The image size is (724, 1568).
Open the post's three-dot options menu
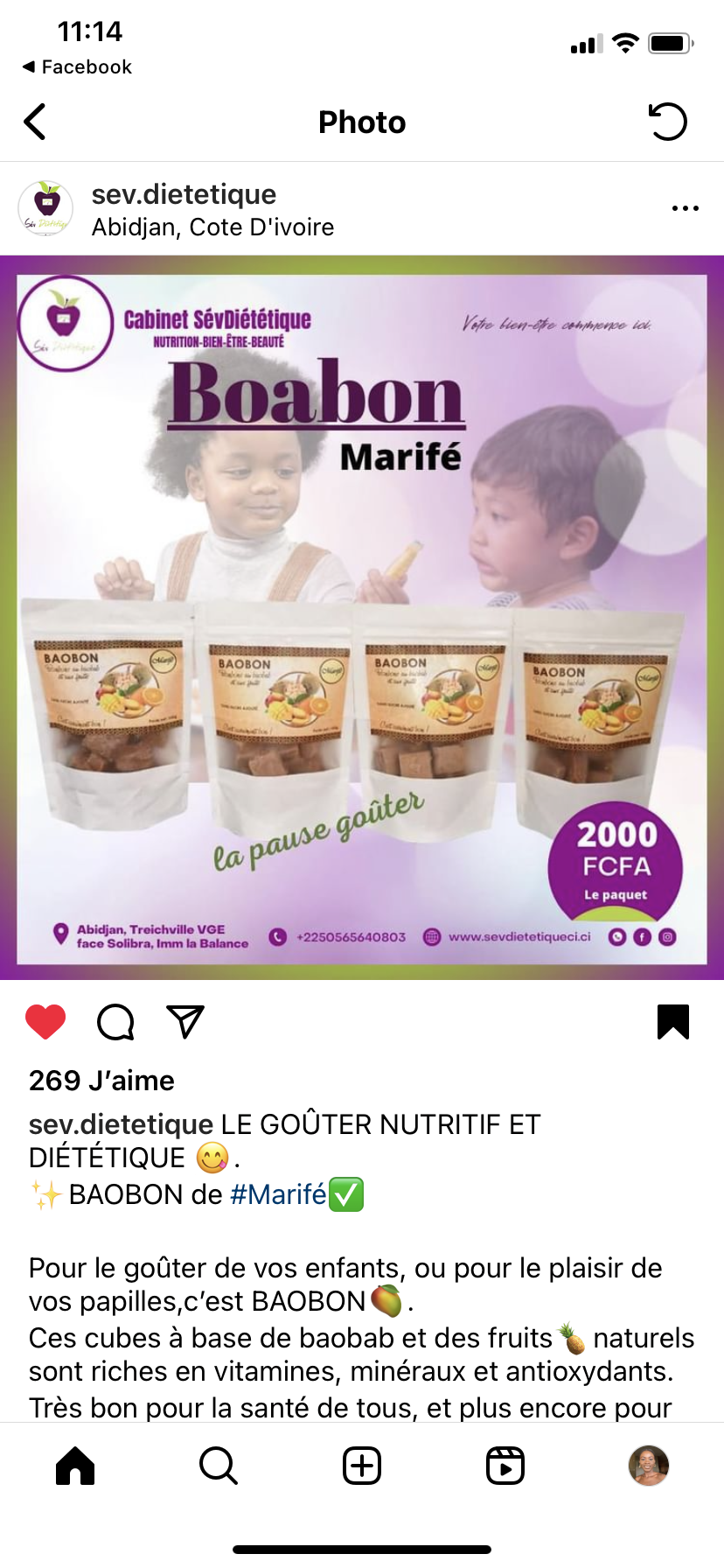coord(685,208)
